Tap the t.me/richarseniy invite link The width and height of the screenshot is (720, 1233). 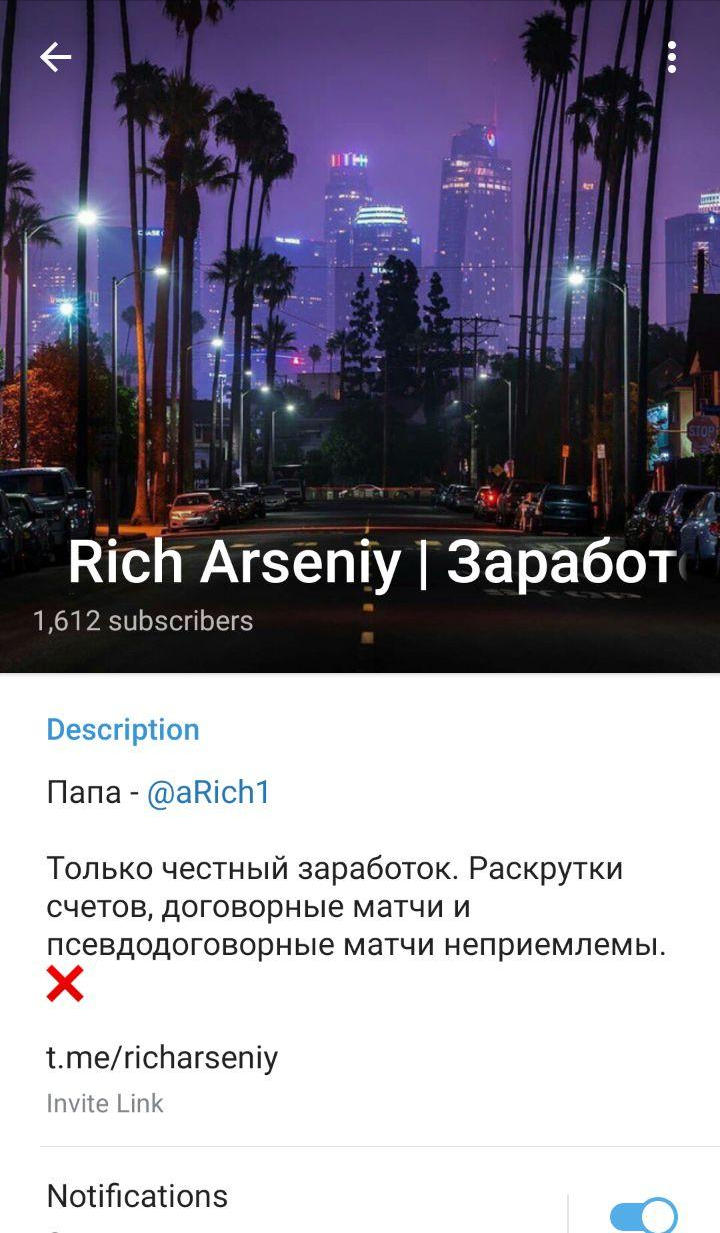pyautogui.click(x=162, y=1058)
